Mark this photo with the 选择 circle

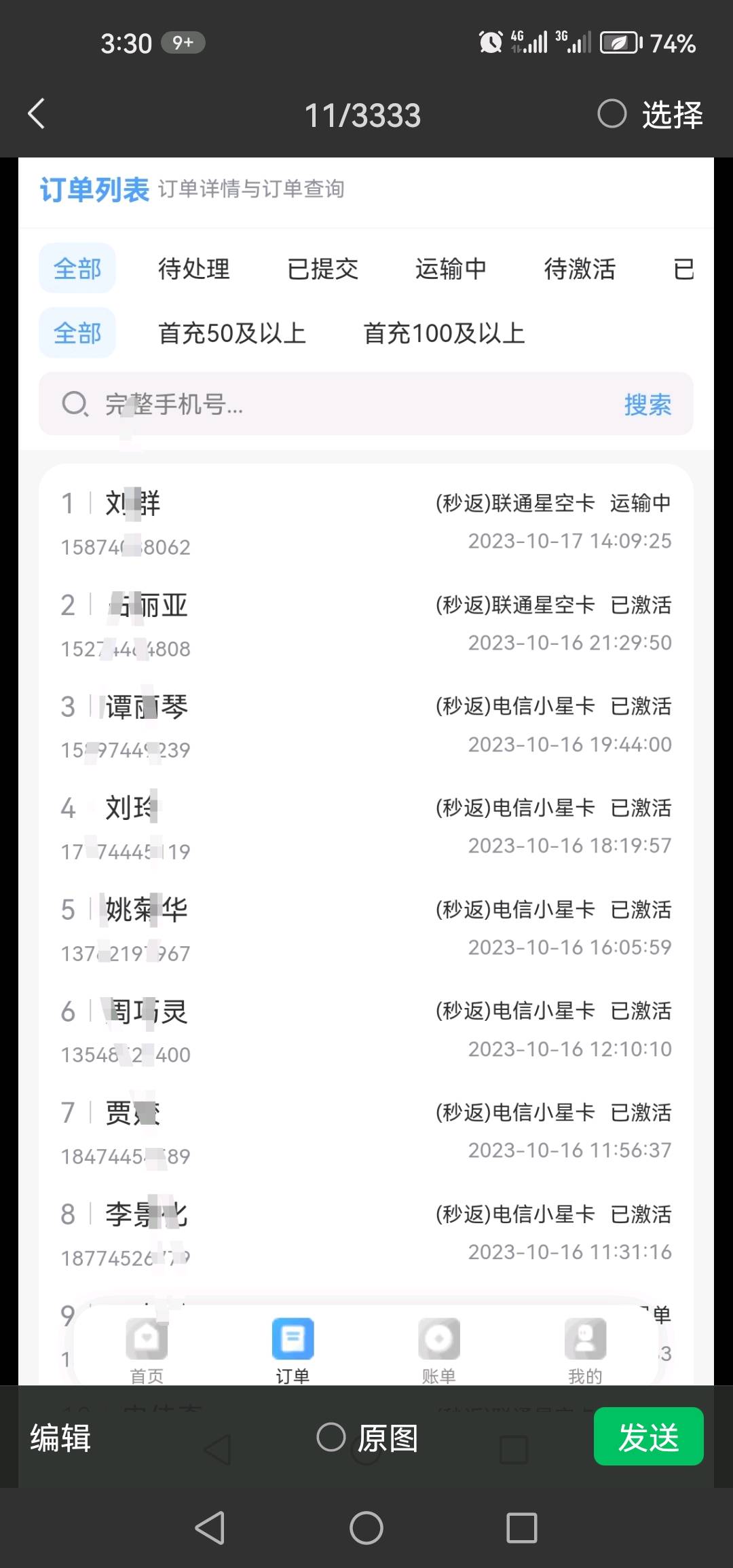(x=612, y=114)
